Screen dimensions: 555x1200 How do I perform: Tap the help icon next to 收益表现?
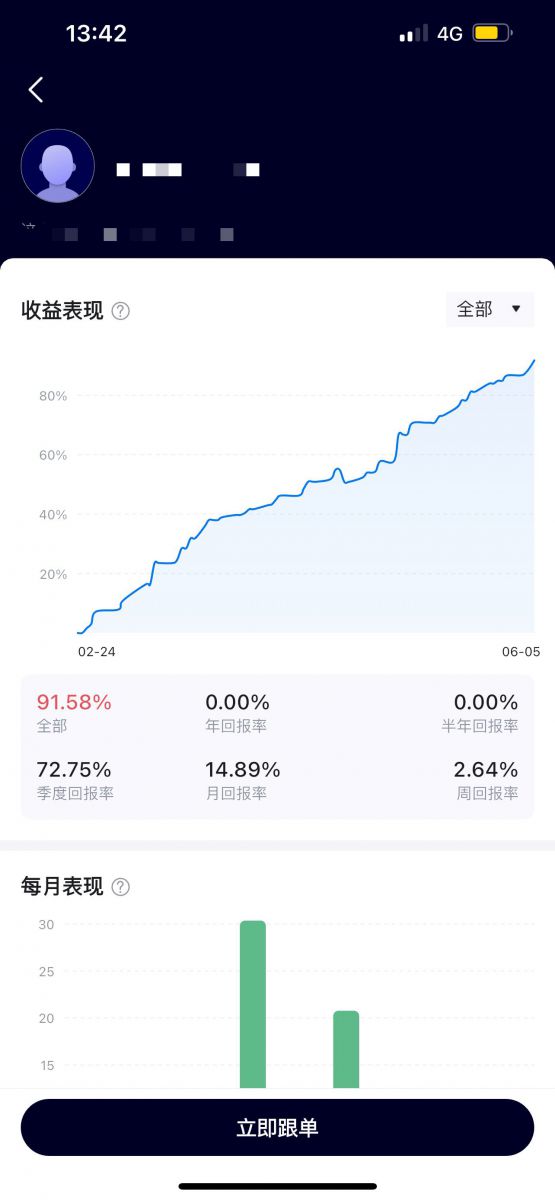[x=121, y=311]
